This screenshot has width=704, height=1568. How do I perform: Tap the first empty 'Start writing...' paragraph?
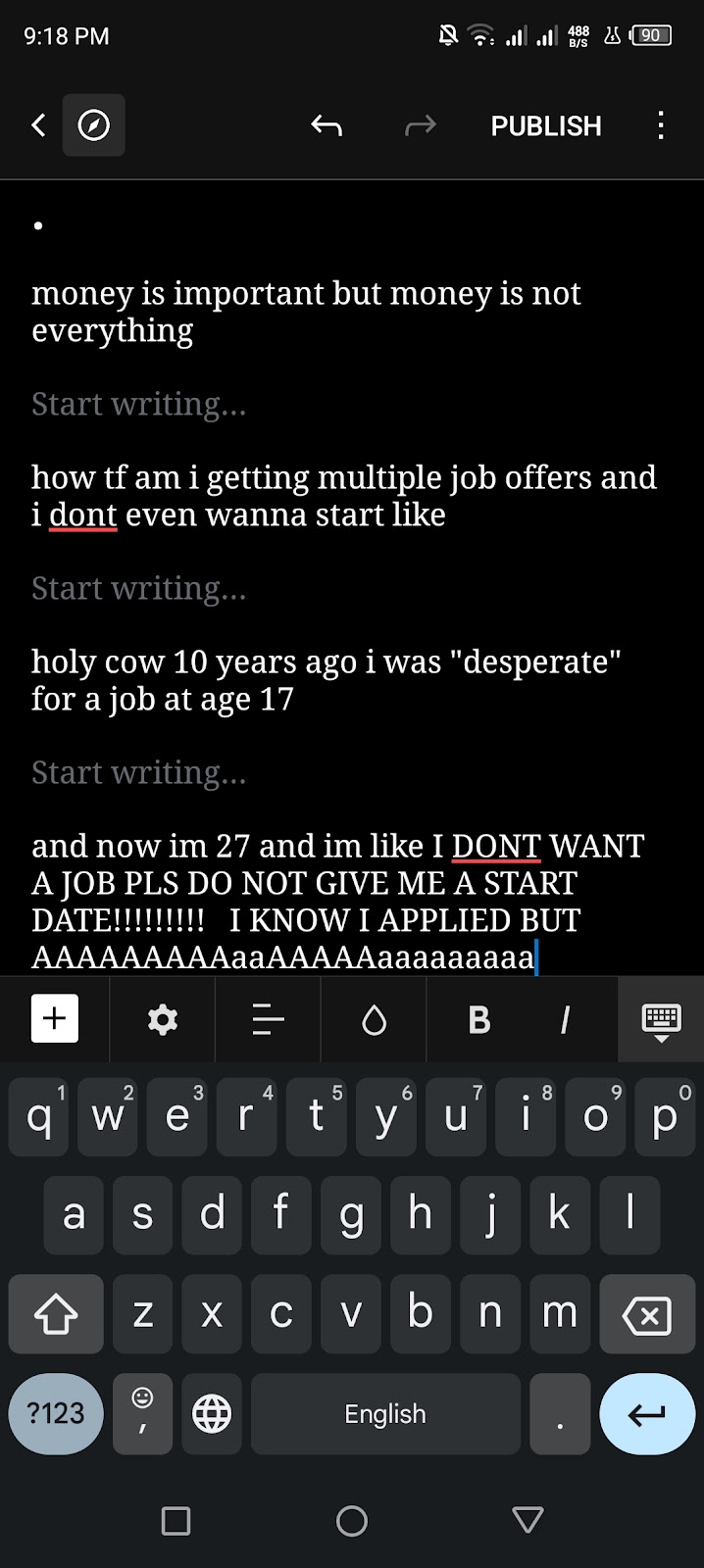click(x=138, y=404)
